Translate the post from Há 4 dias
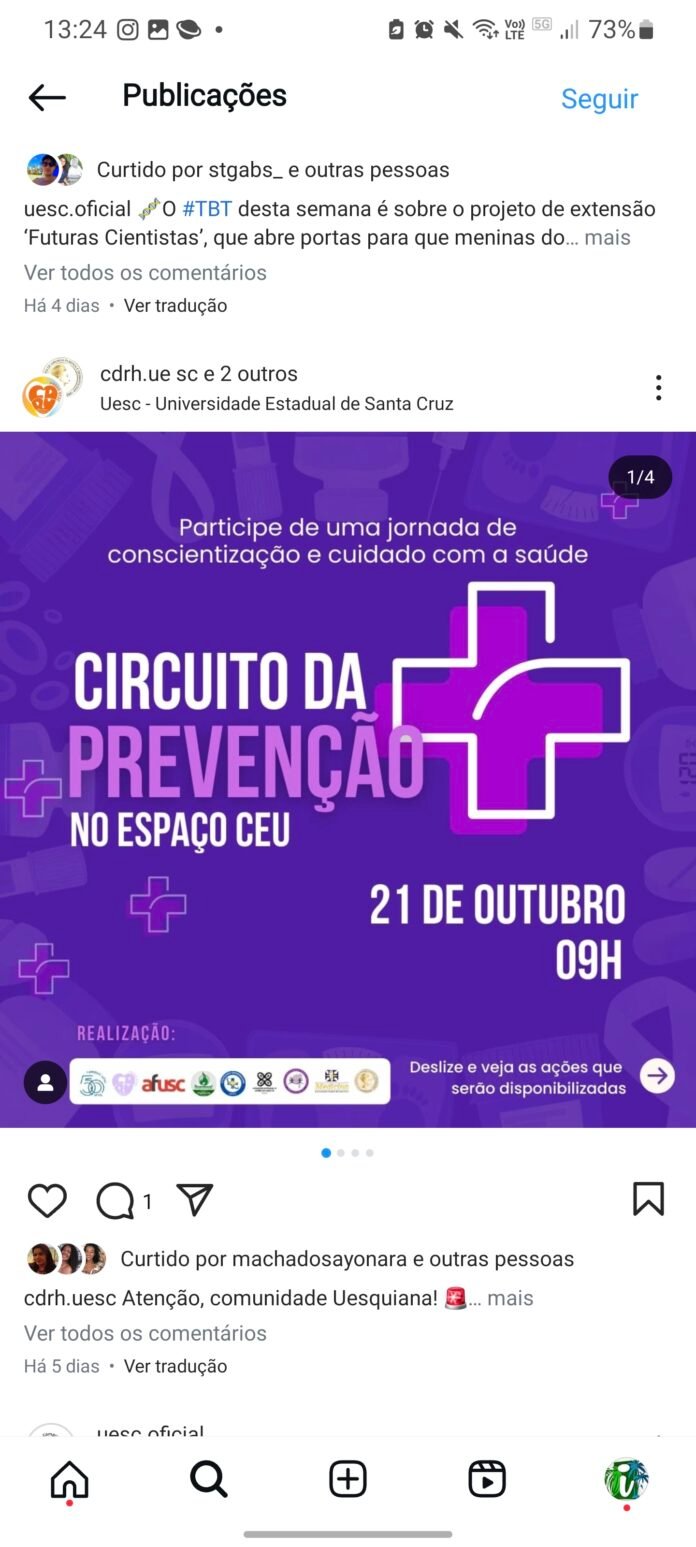This screenshot has height=1547, width=696. click(175, 306)
